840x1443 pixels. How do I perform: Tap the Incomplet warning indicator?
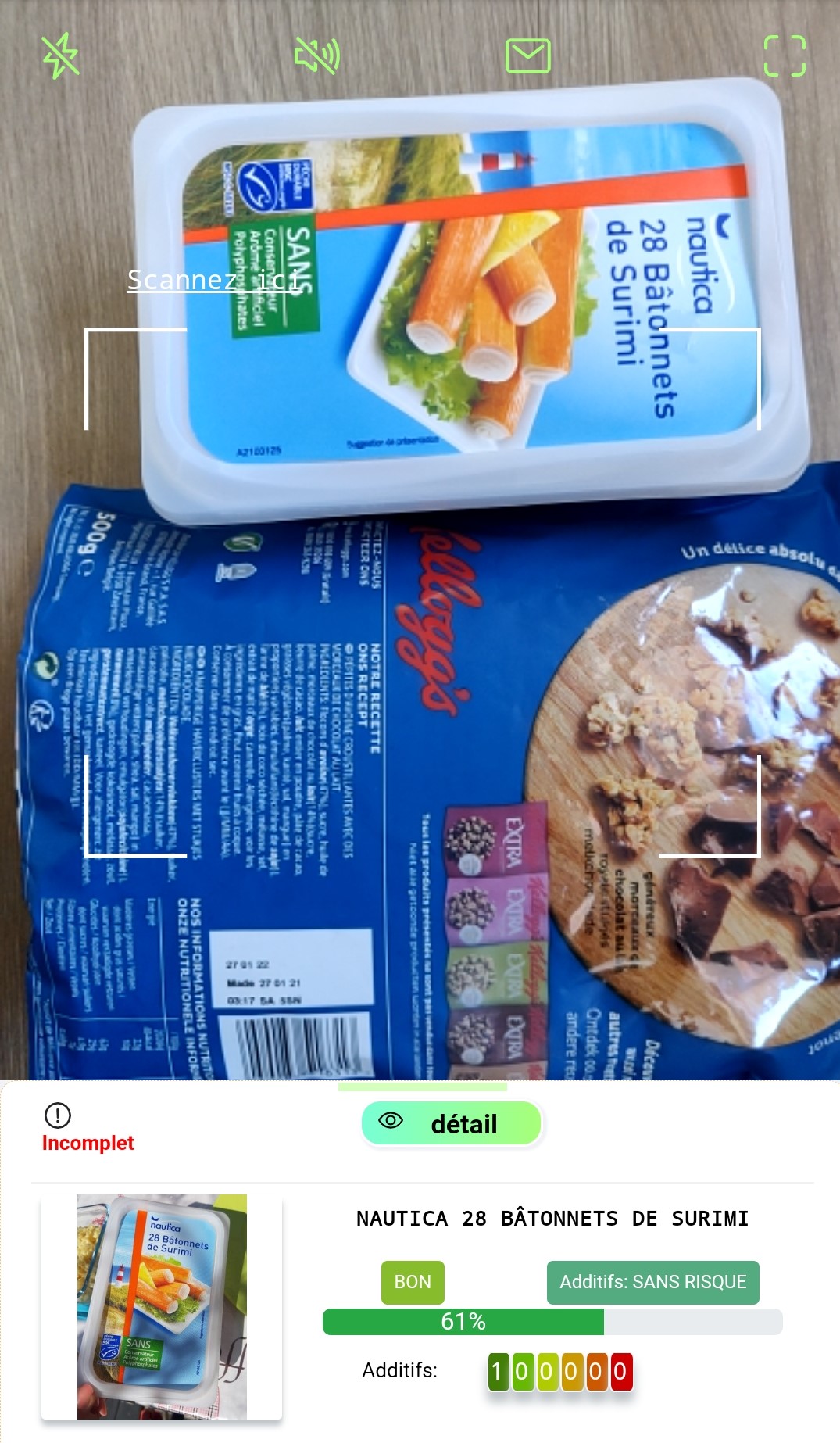87,1128
